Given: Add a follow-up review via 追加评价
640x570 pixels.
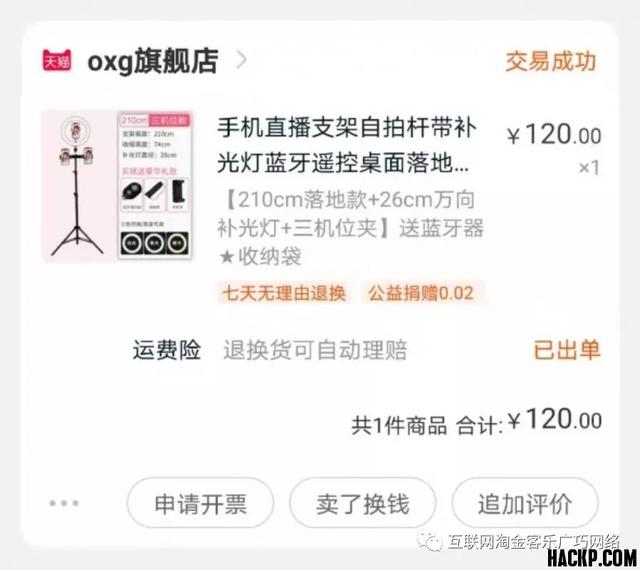Looking at the screenshot, I should 524,503.
